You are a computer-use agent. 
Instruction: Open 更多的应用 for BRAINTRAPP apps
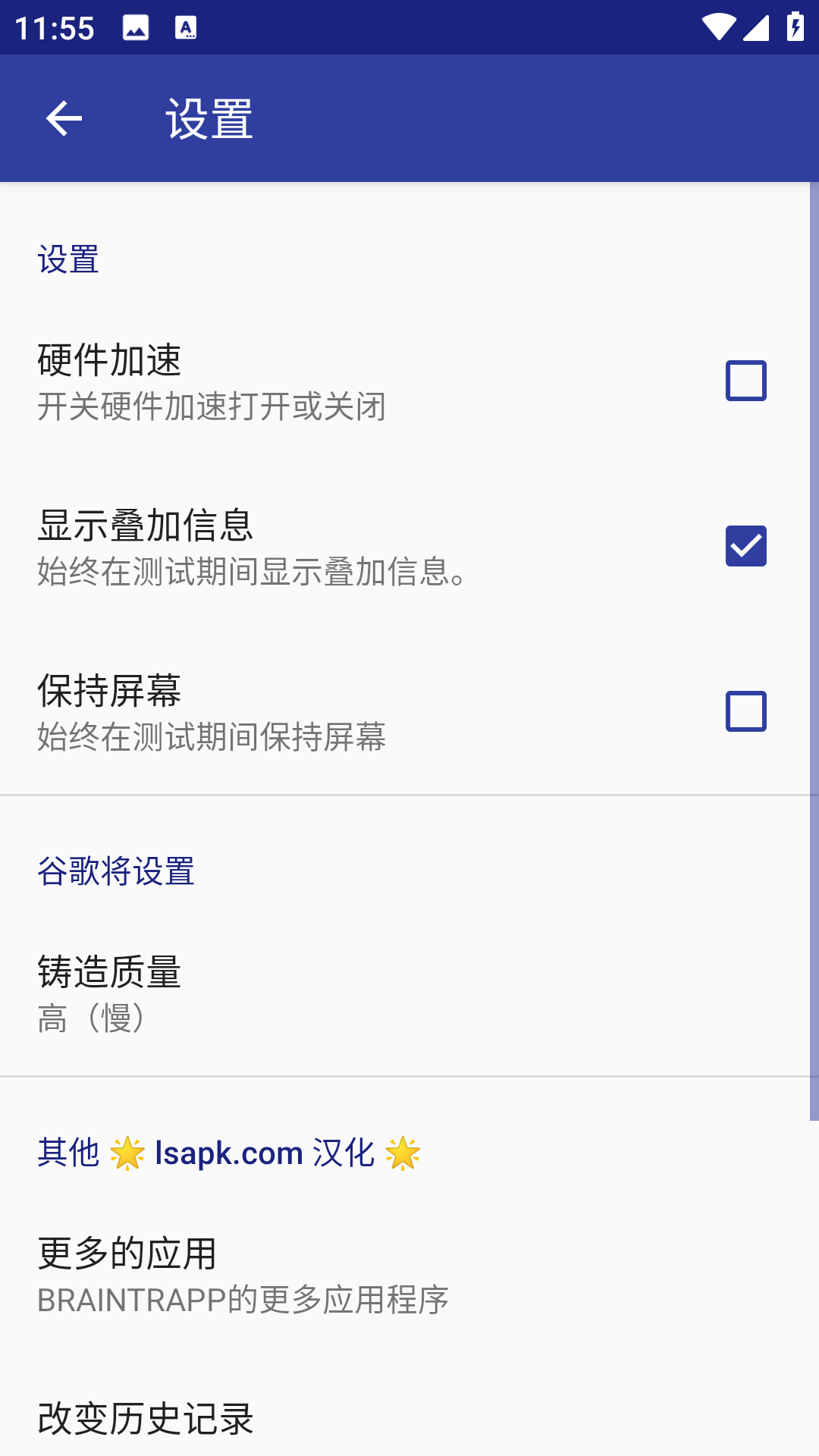pyautogui.click(x=409, y=1274)
